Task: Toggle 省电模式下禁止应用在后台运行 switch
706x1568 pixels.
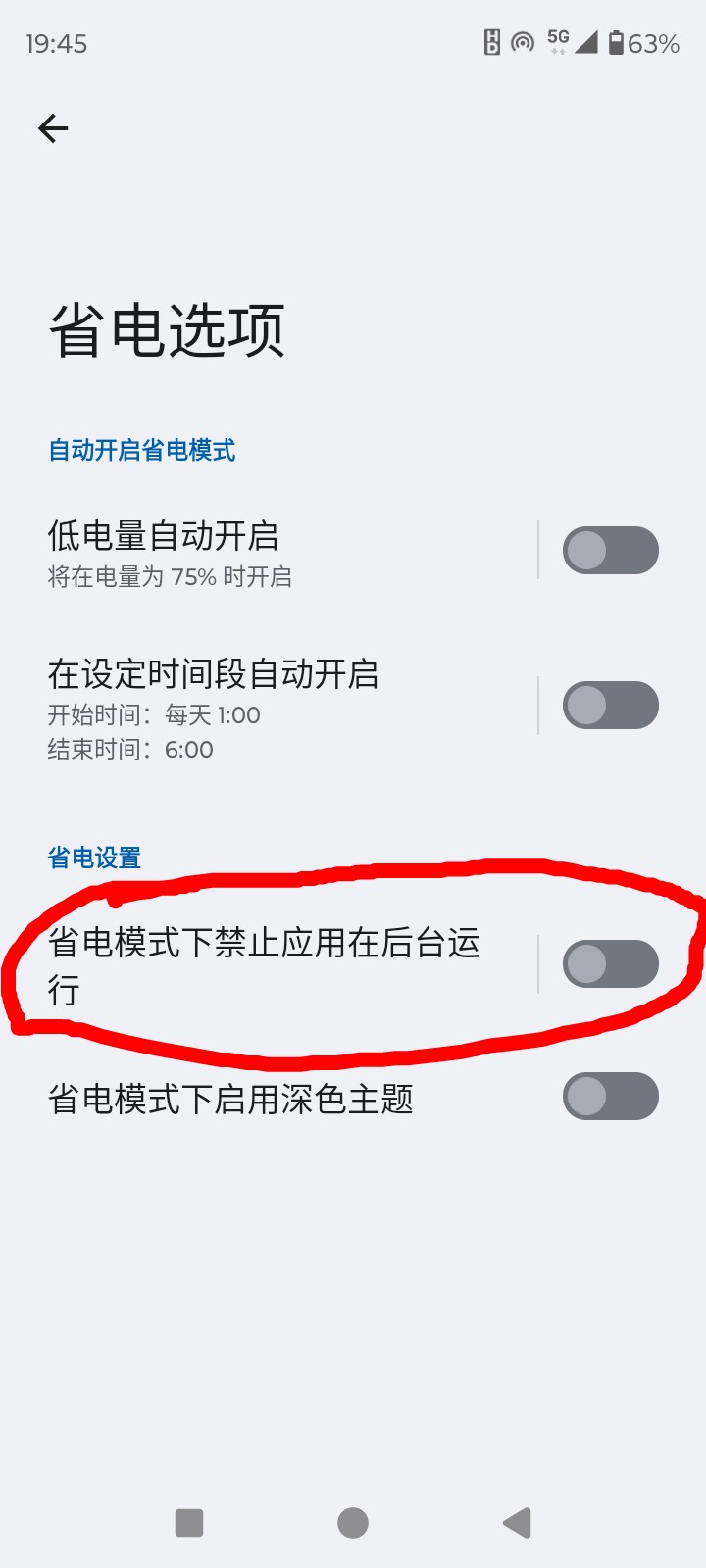Action: [610, 964]
